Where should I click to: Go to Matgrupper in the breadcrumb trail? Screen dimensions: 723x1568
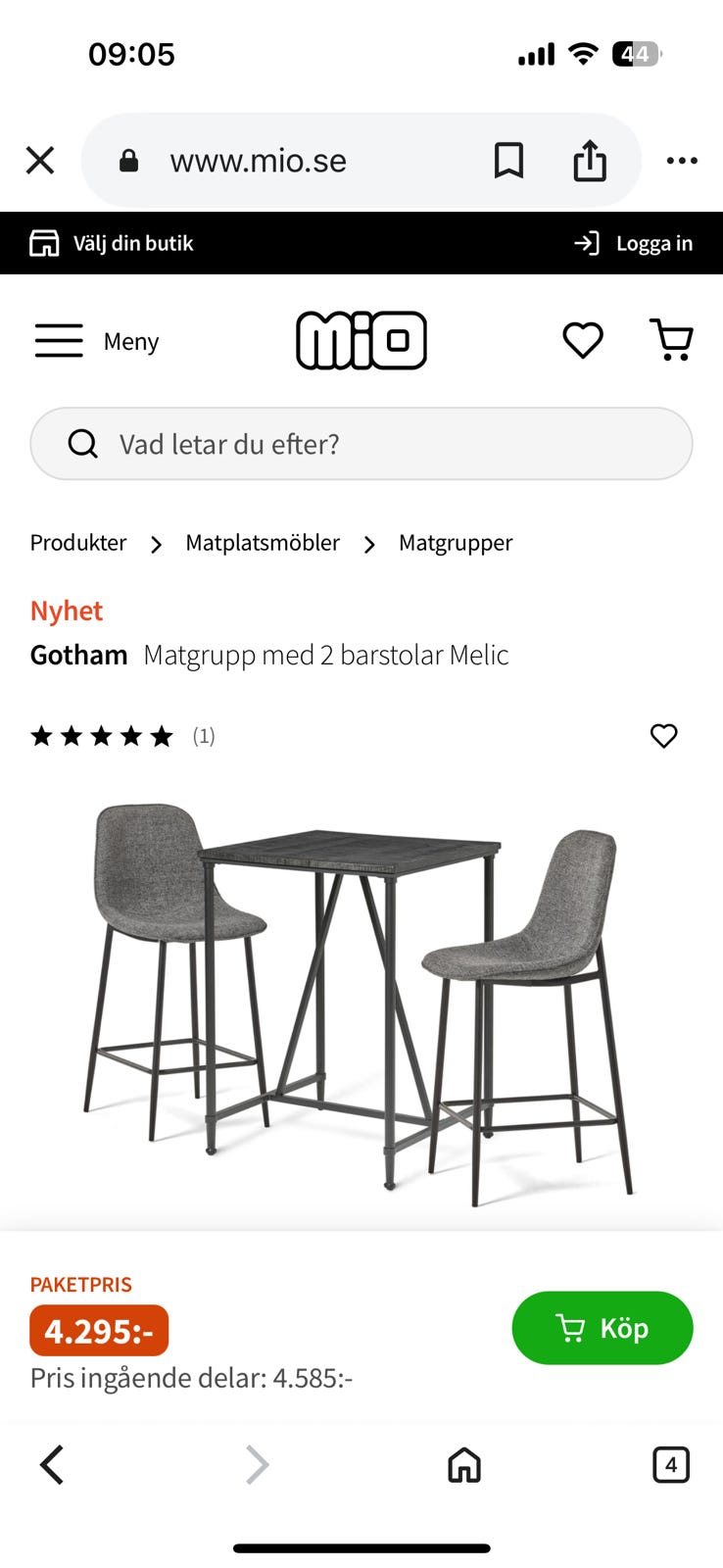(455, 542)
